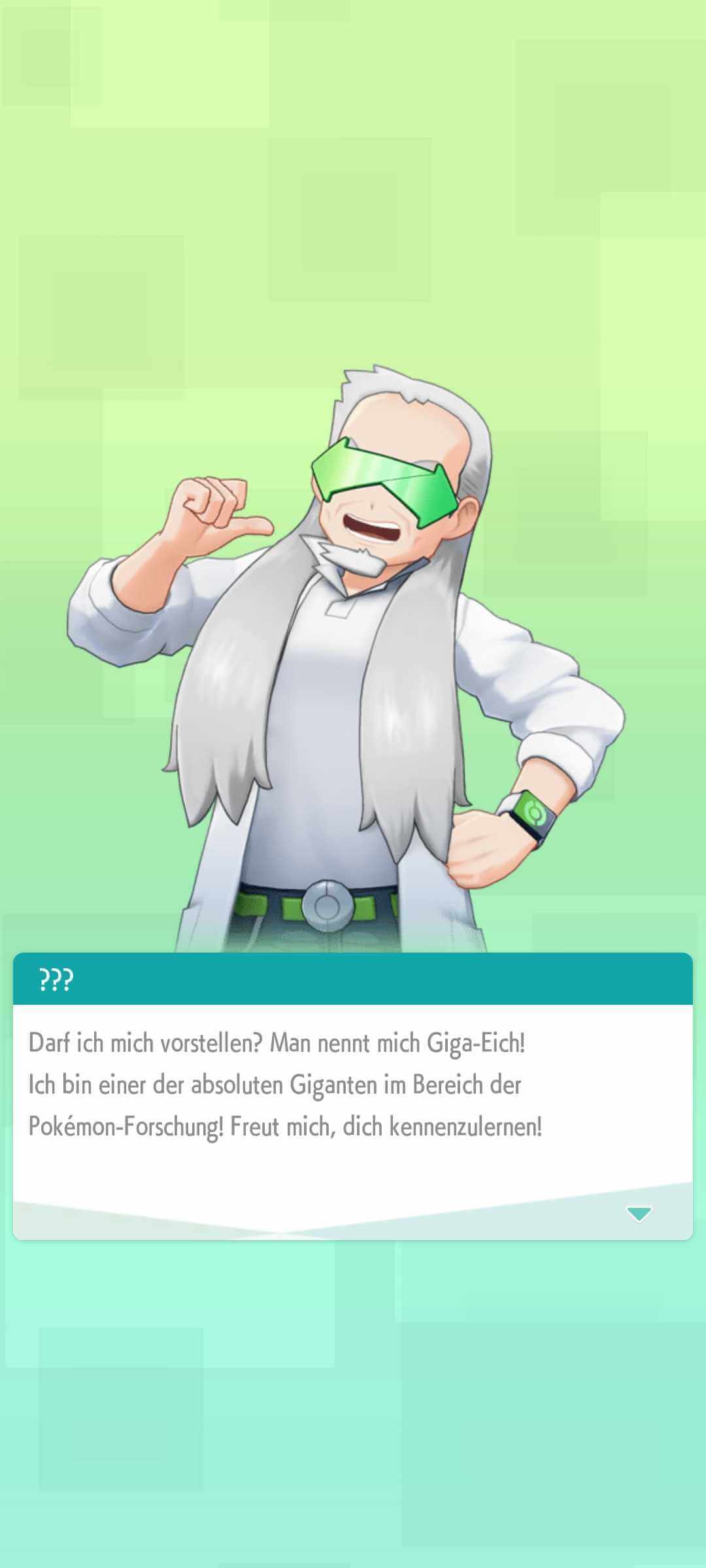Tap the teal arrow to continue dialogue
706x1568 pixels.
[639, 1214]
